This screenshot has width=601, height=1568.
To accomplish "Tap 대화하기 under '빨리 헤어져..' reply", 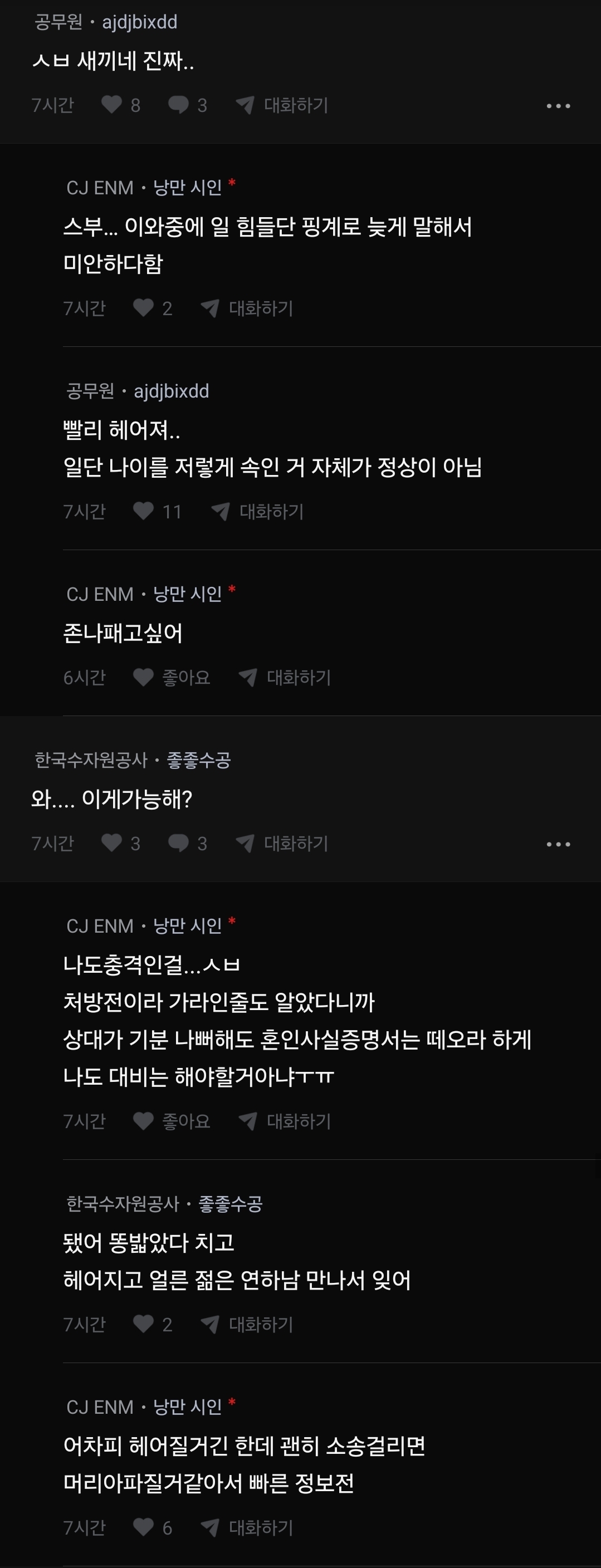I will pos(257,511).
